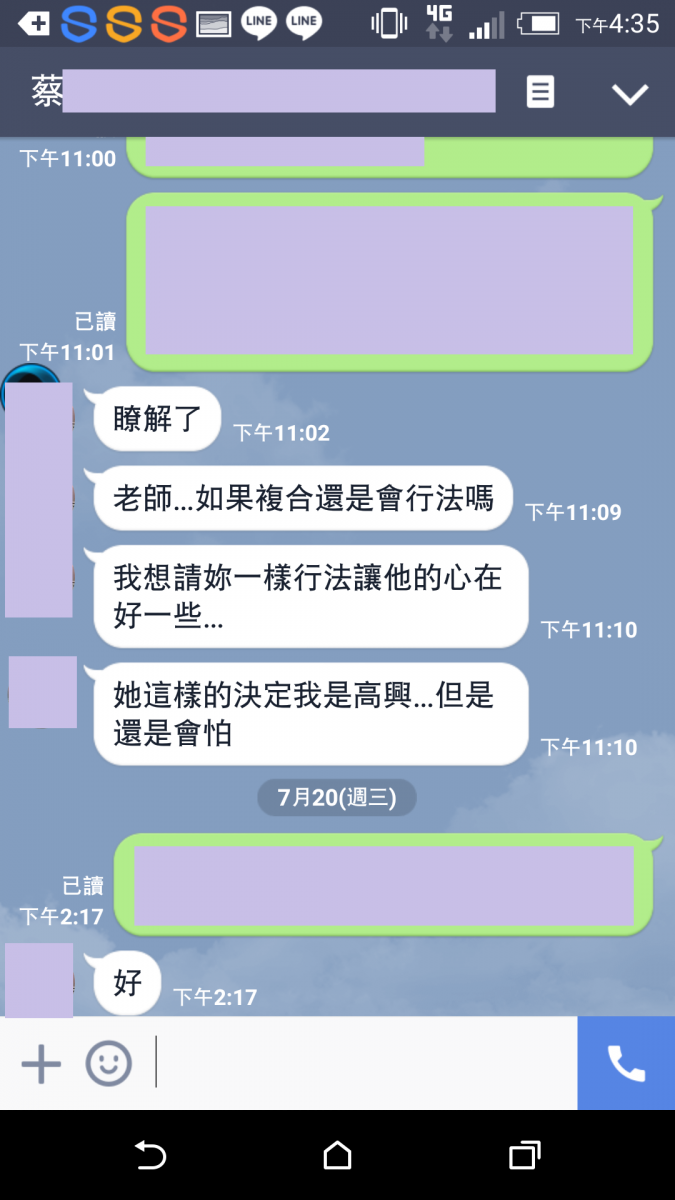Open the plus attachment menu
Viewport: 675px width, 1200px height.
click(x=41, y=1064)
